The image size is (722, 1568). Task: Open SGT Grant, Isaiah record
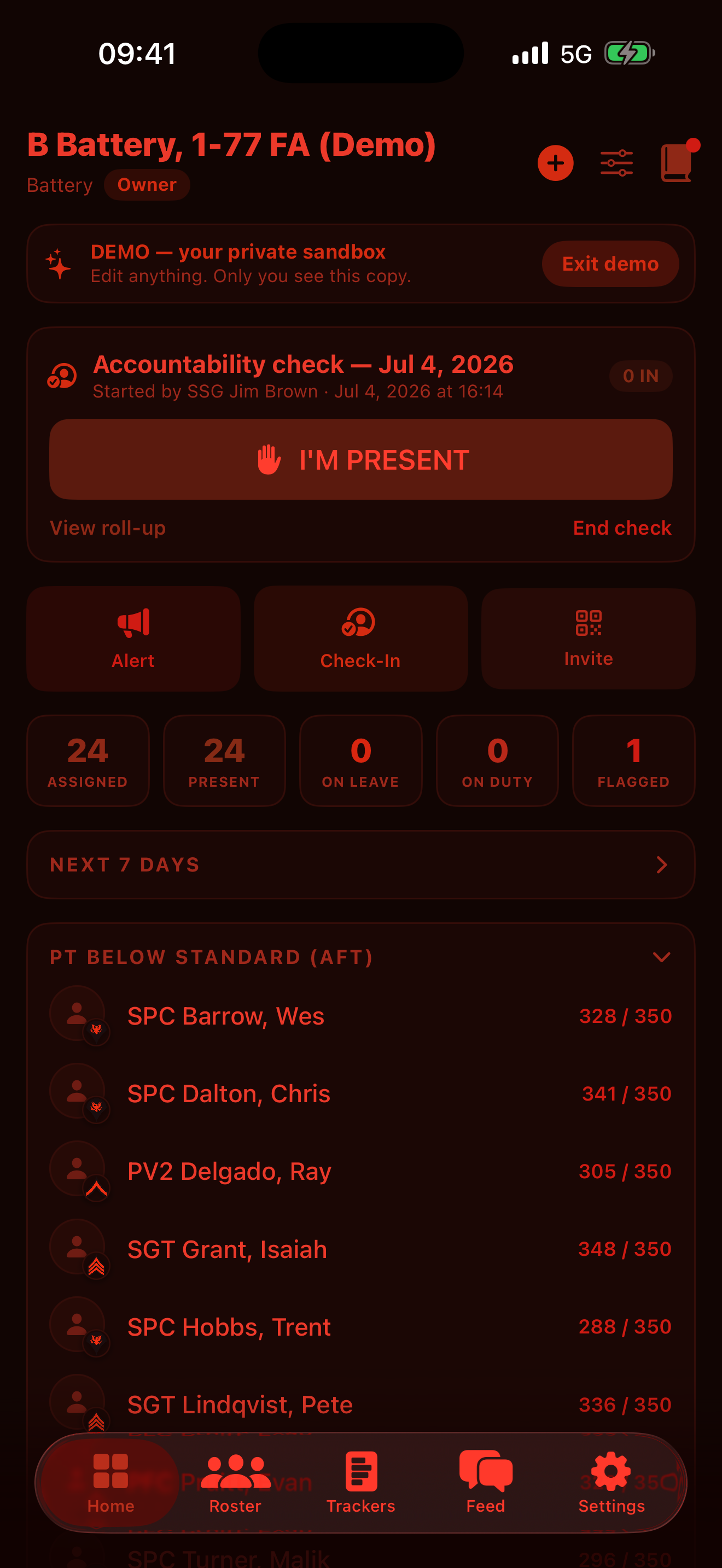[x=361, y=1249]
